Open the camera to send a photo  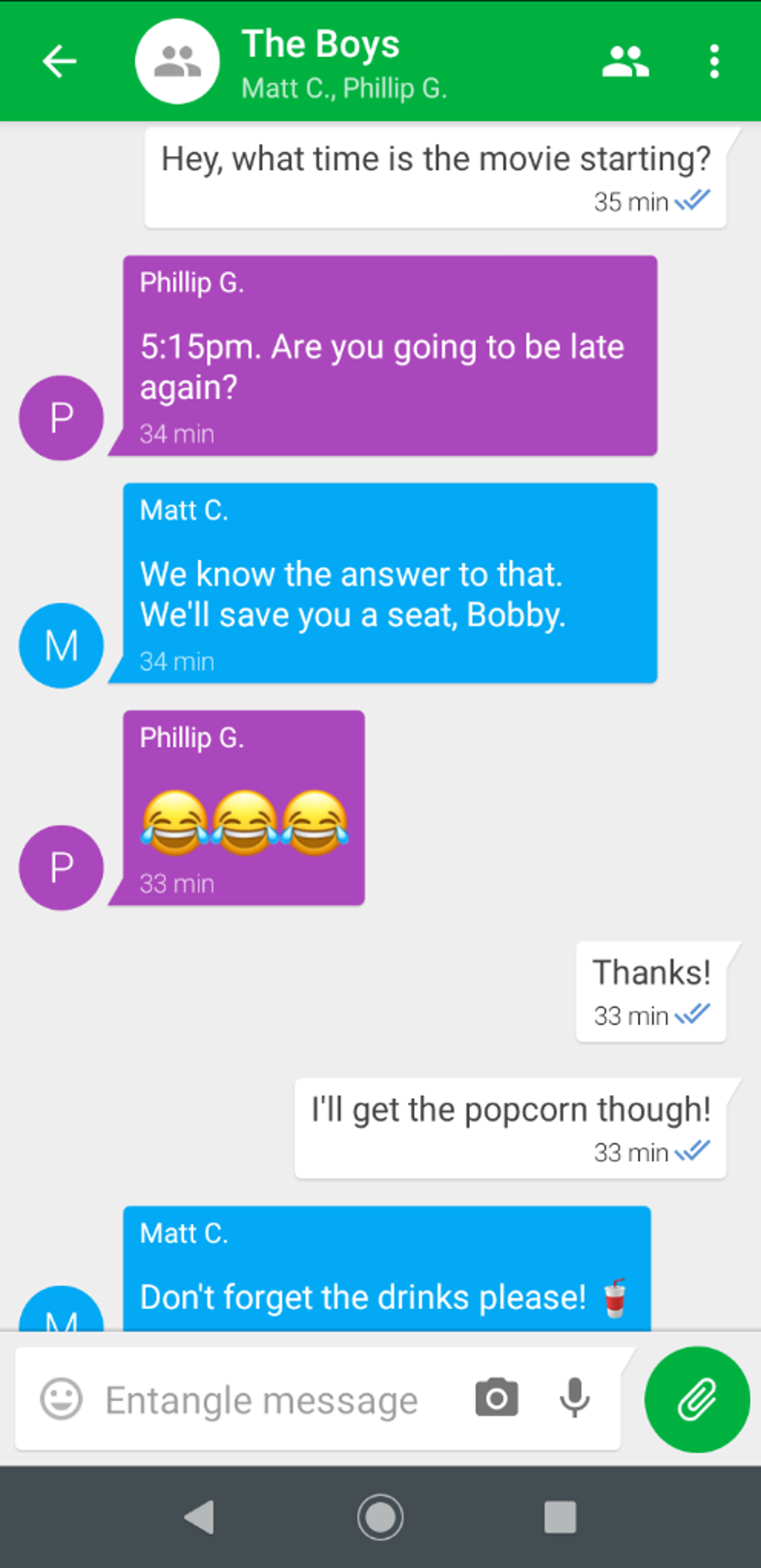pyautogui.click(x=497, y=1397)
